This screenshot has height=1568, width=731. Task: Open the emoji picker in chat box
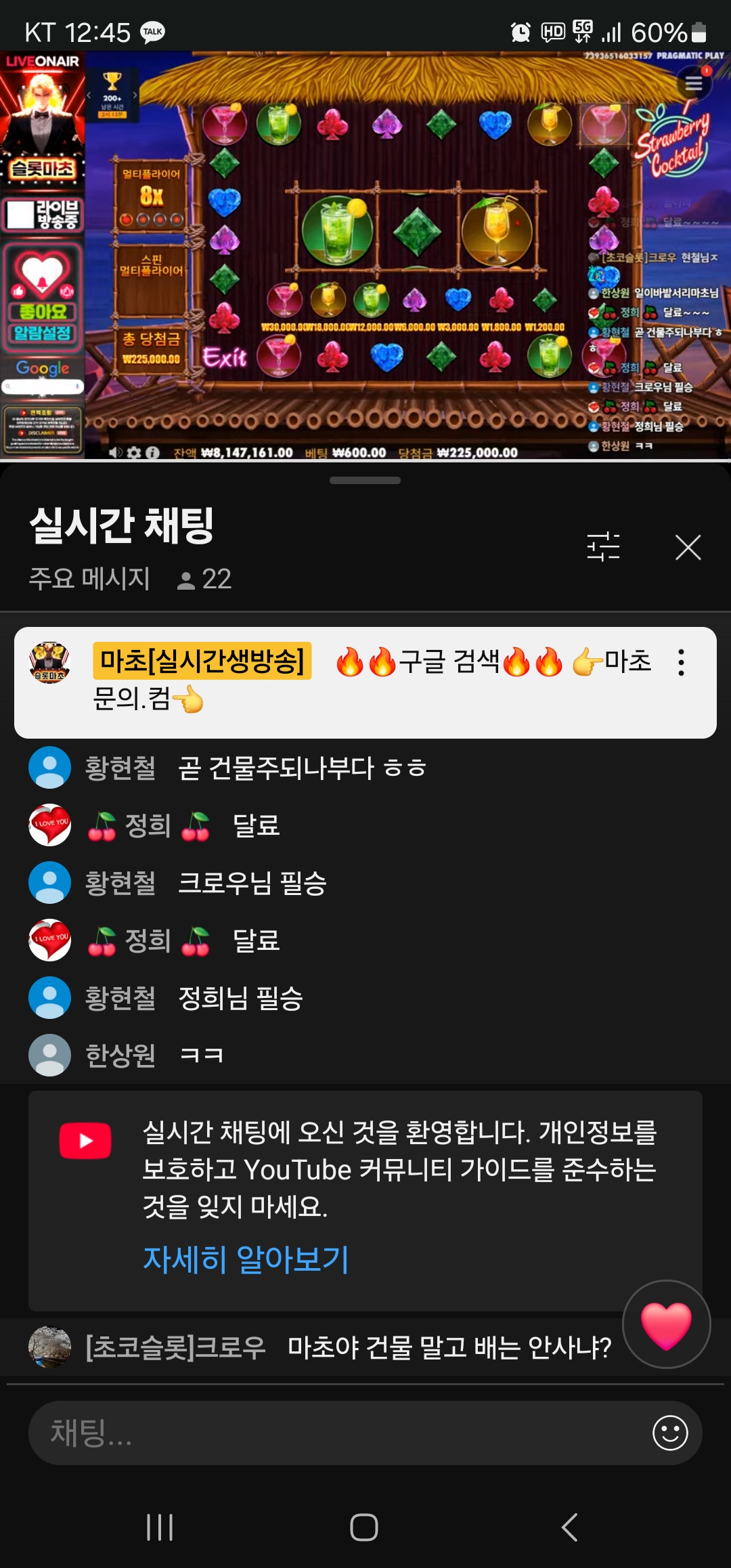click(x=670, y=1433)
